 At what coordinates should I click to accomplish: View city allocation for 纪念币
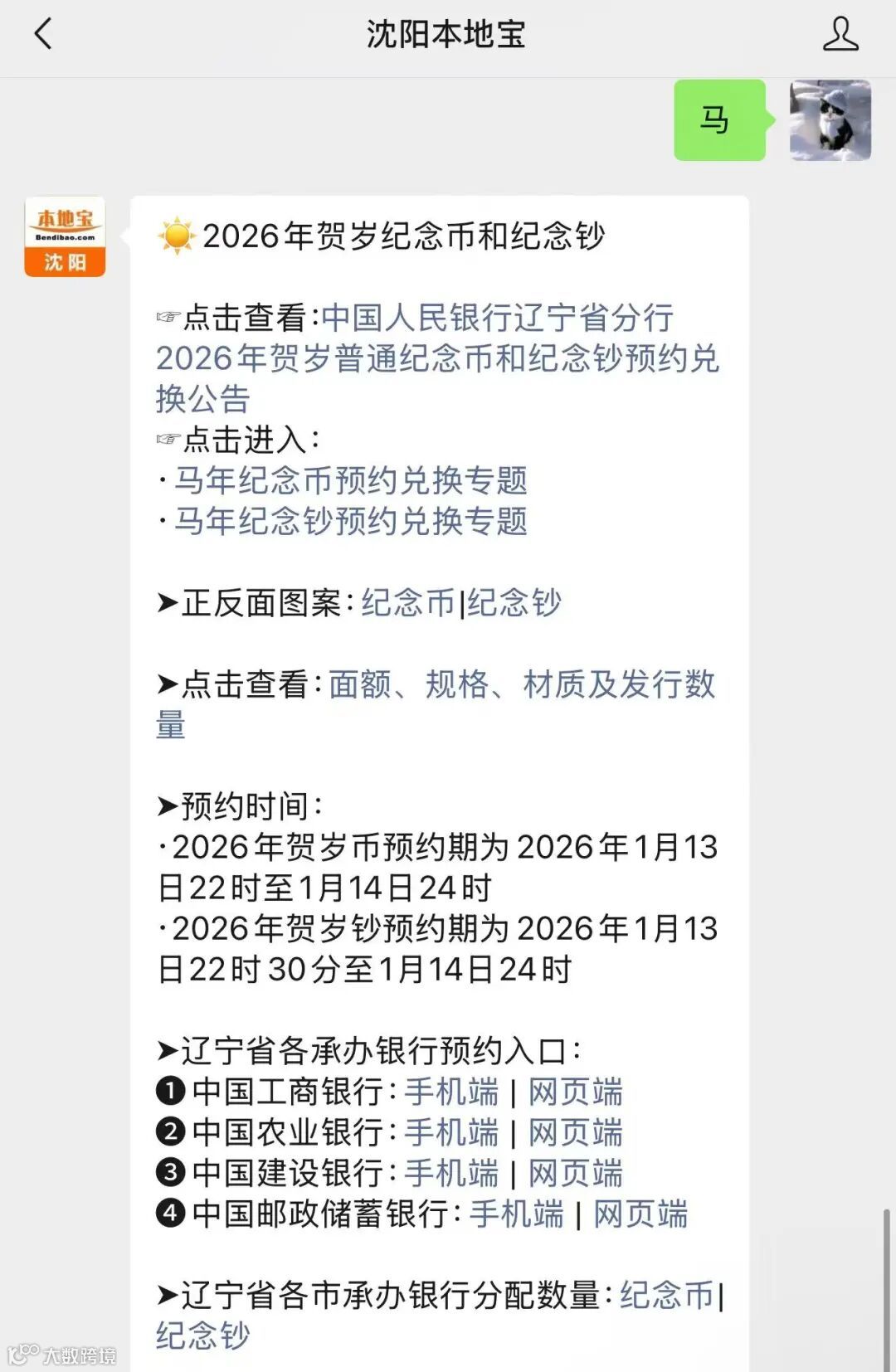668,1294
